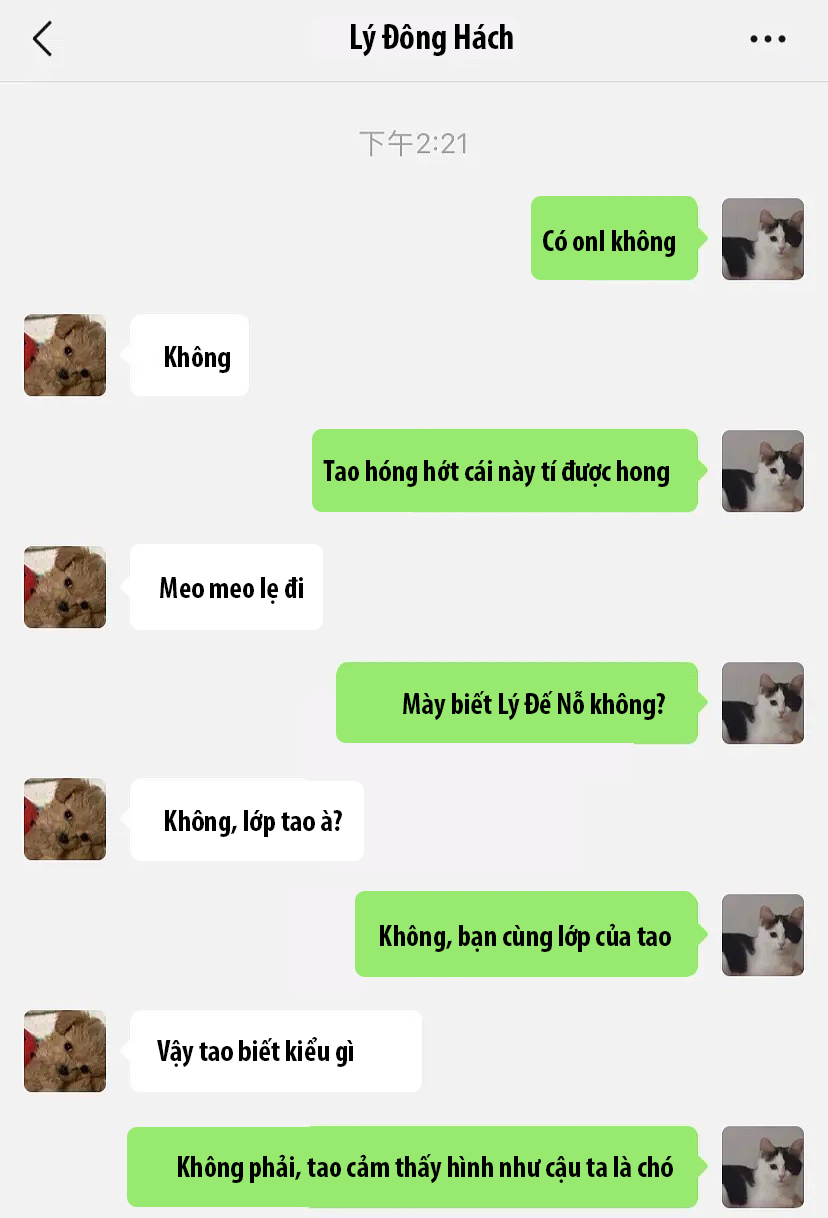Go back to the chat list

[x=42, y=40]
